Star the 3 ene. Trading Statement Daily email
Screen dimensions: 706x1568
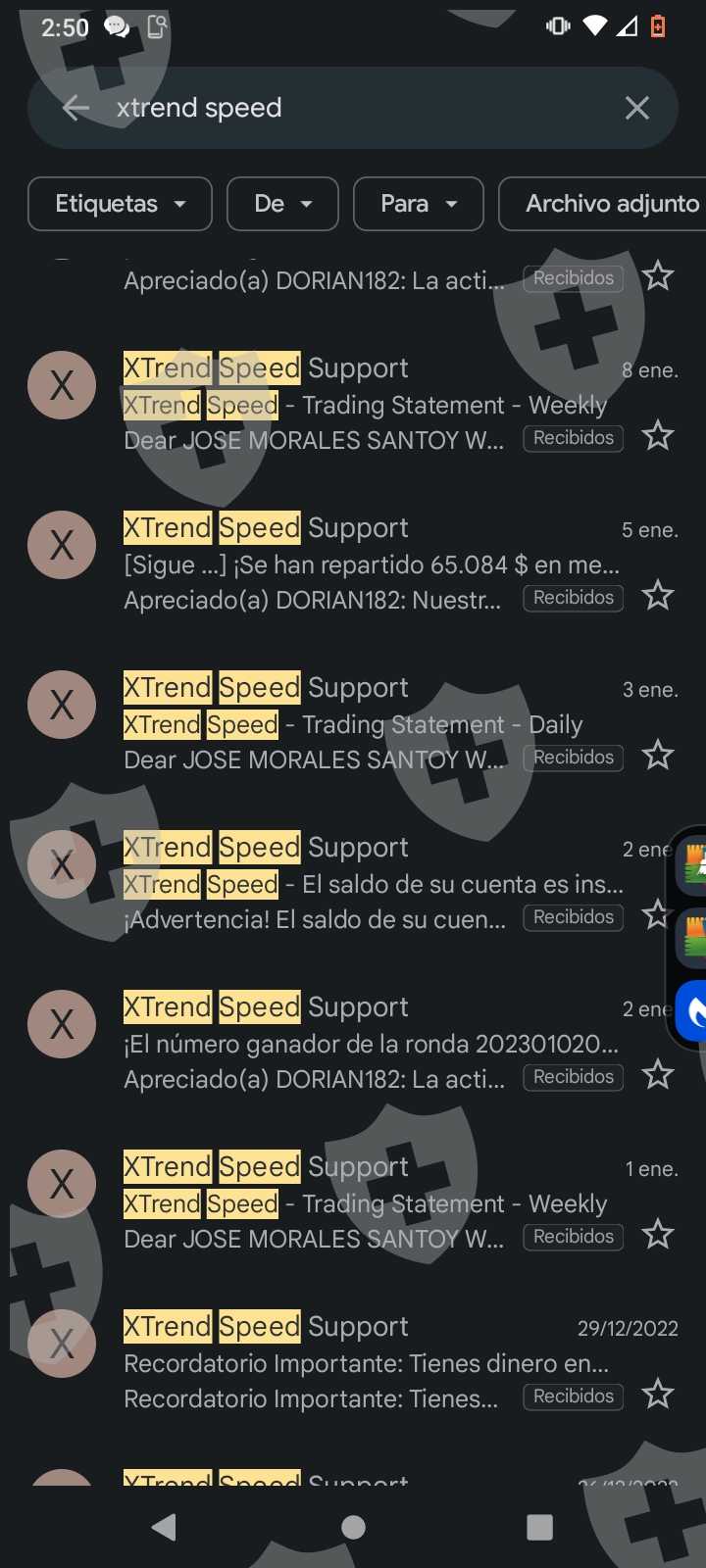click(x=658, y=755)
